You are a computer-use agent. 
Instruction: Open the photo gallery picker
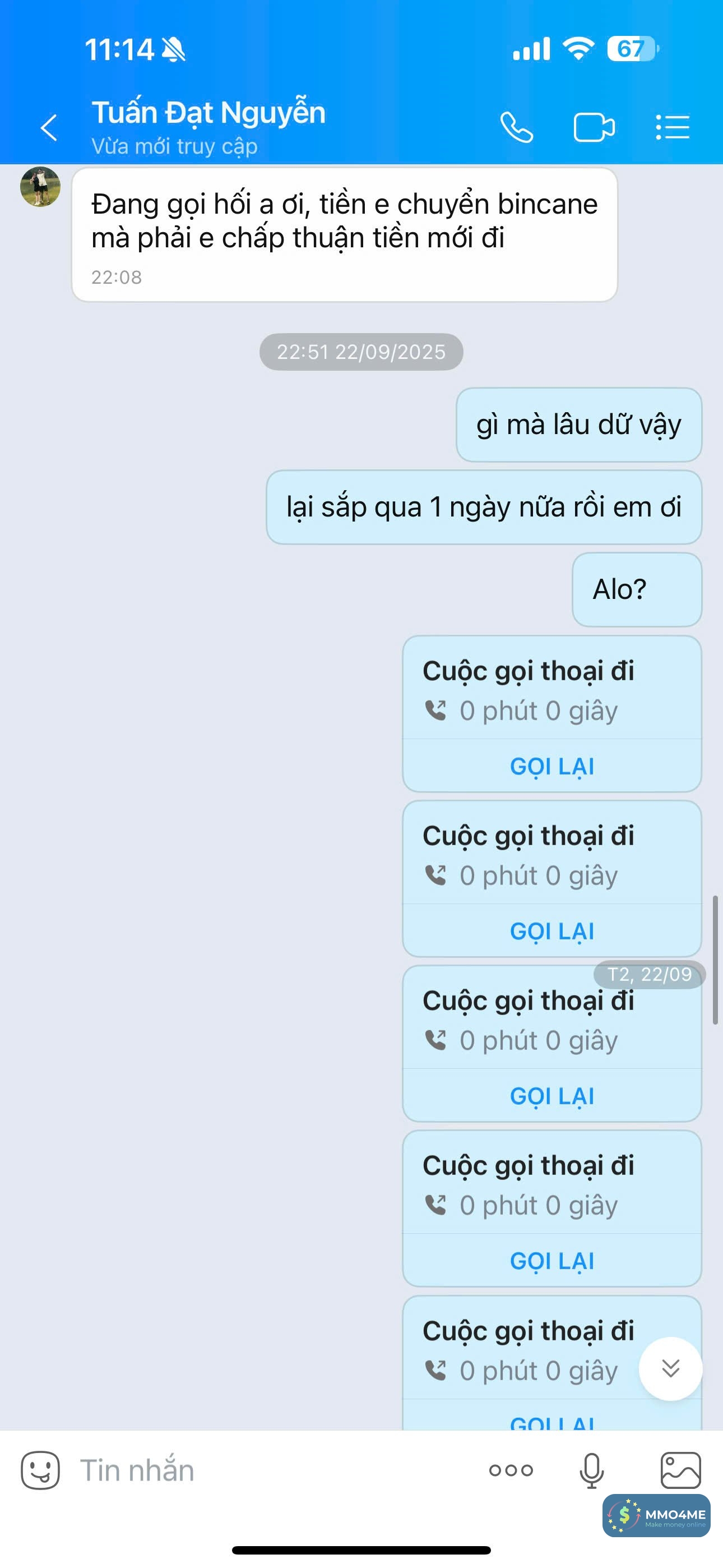[680, 1470]
